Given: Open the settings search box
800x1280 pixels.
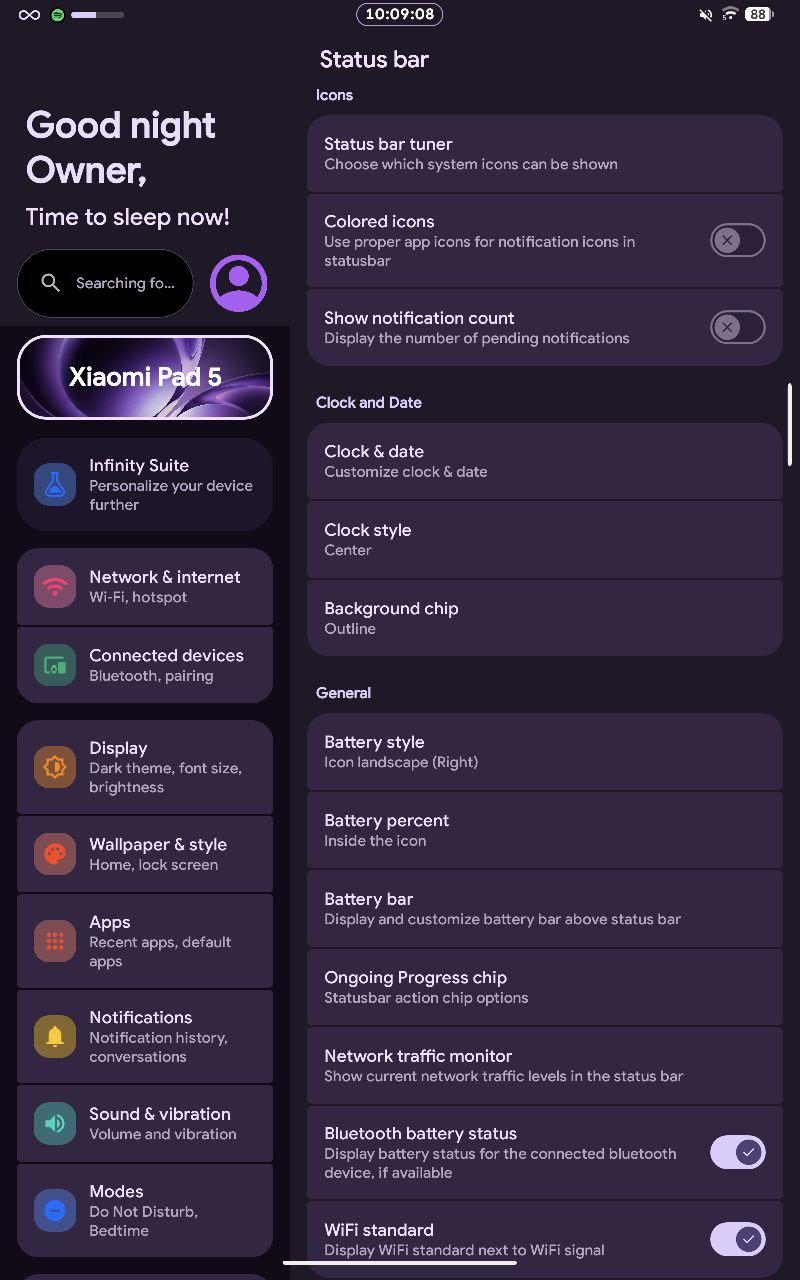Looking at the screenshot, I should [105, 283].
